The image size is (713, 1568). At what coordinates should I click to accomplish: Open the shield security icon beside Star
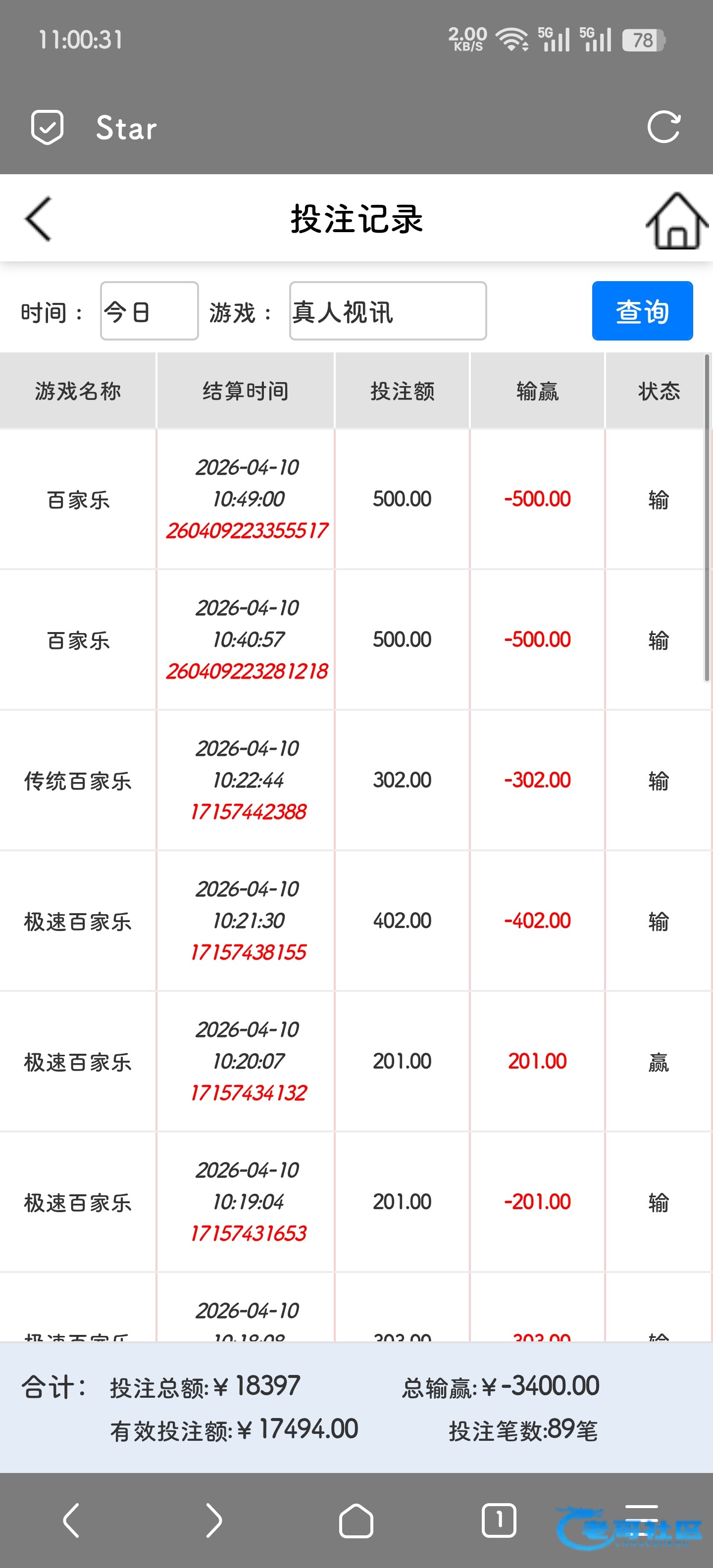47,127
